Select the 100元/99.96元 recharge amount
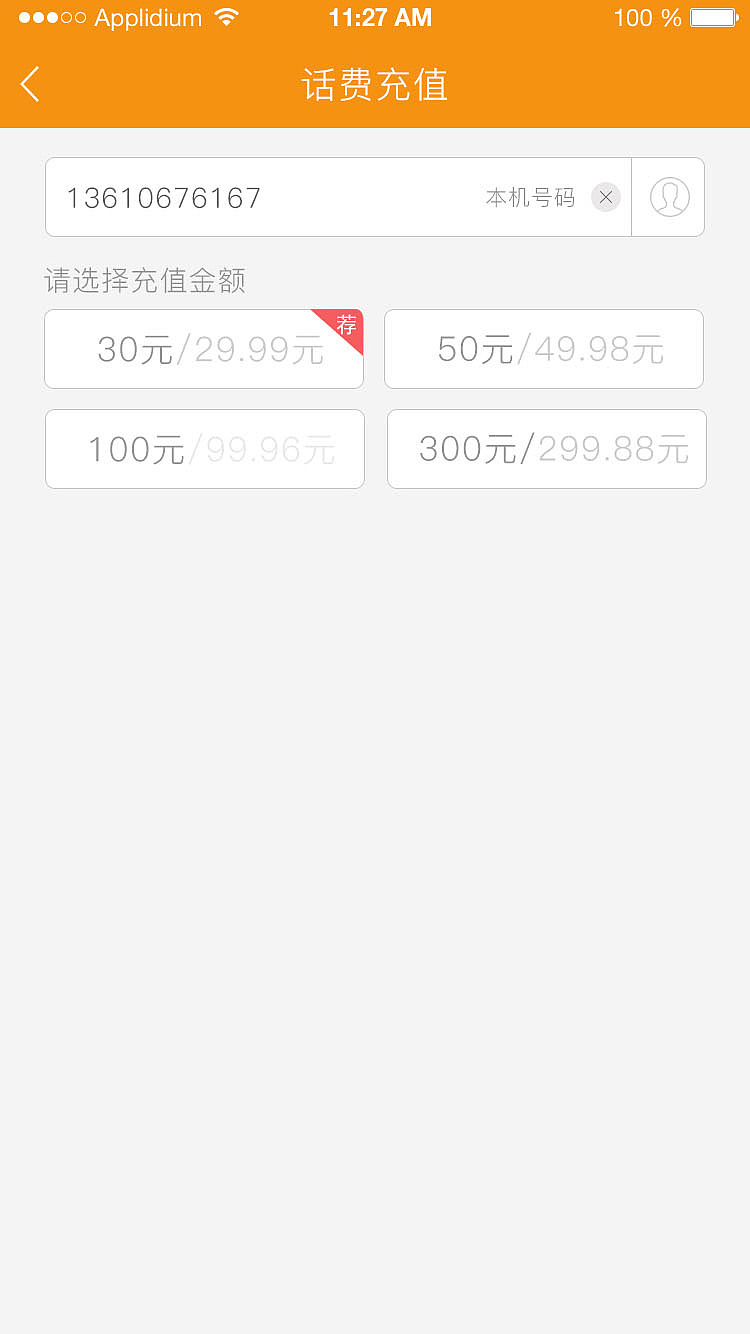Screen dimensions: 750x1334 pos(204,449)
